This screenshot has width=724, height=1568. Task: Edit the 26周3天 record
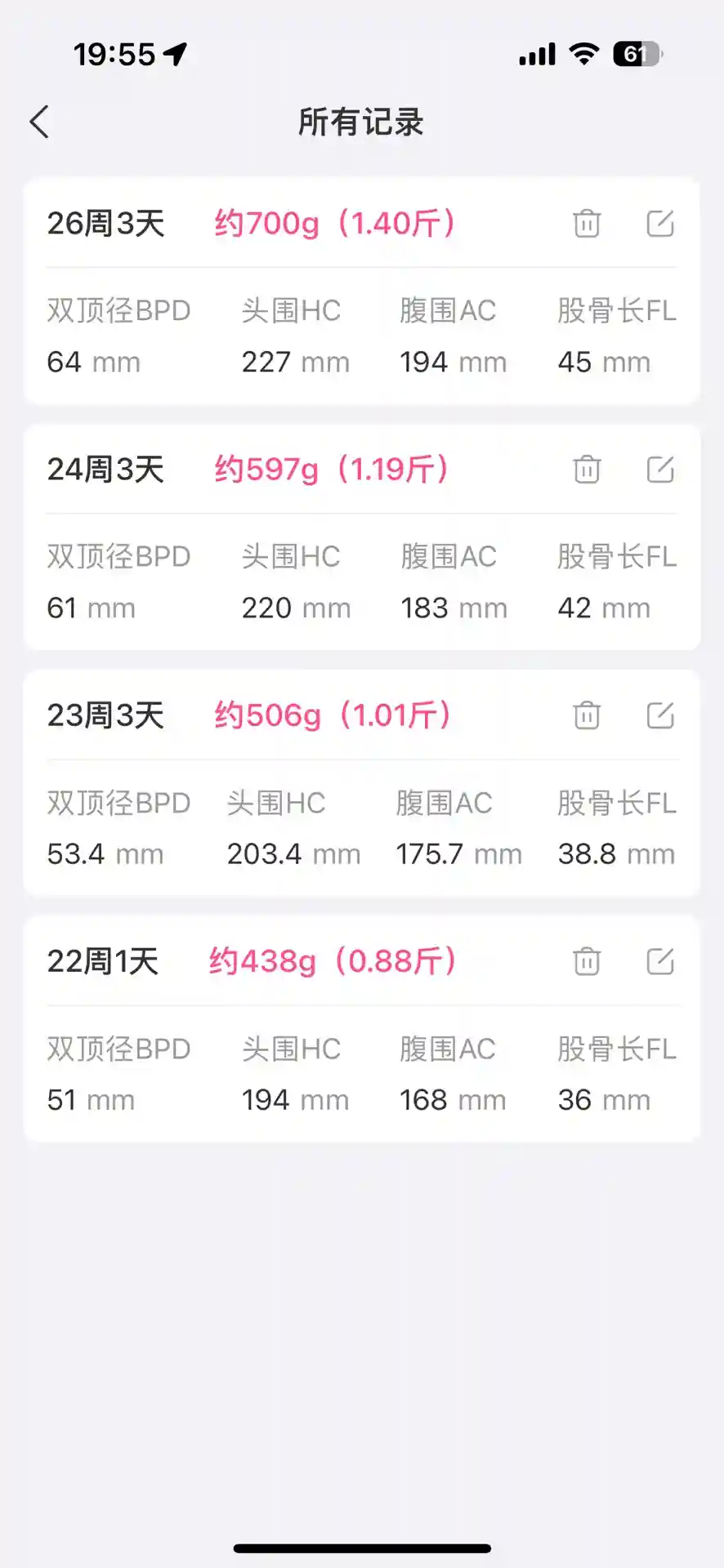[660, 223]
